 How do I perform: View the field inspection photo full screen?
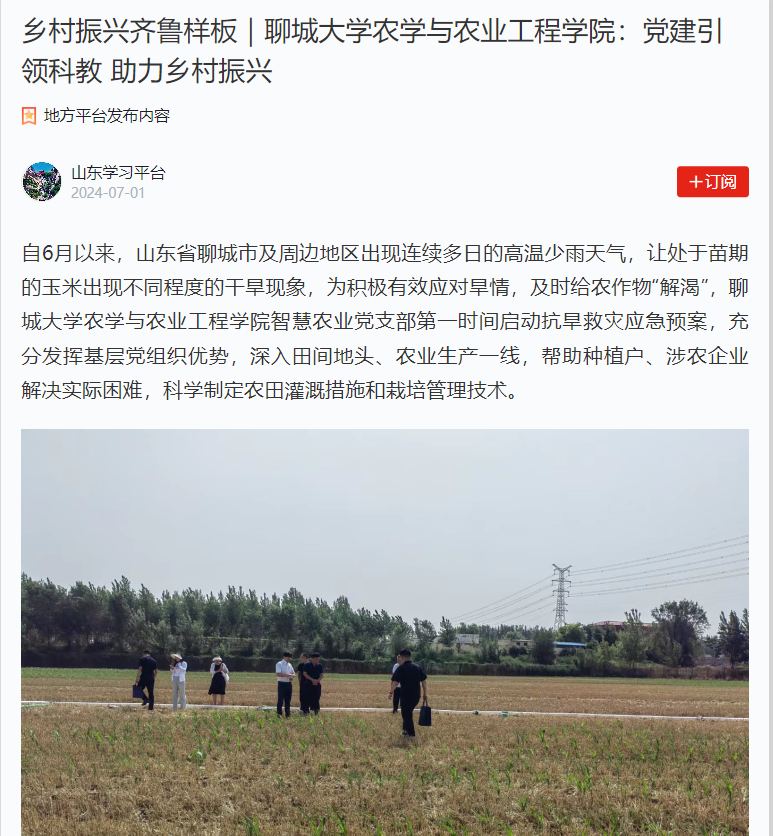(x=385, y=632)
